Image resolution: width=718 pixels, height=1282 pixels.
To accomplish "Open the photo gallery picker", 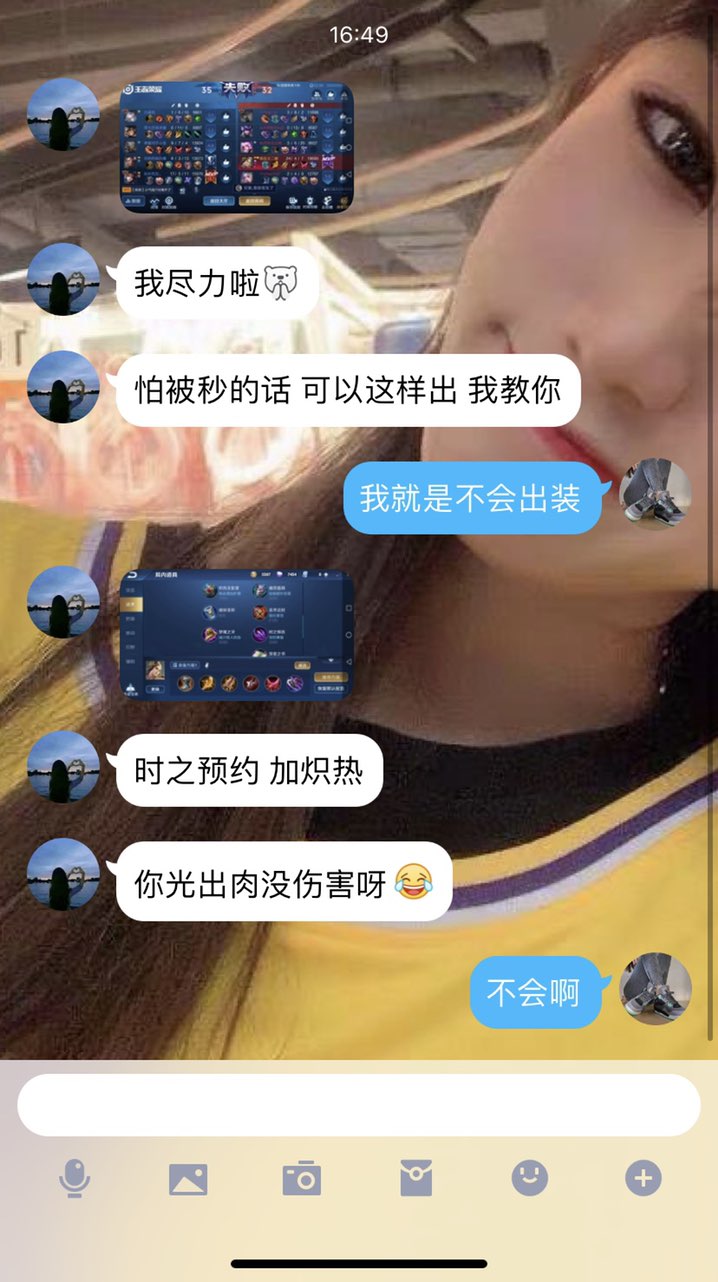I will coord(188,1179).
